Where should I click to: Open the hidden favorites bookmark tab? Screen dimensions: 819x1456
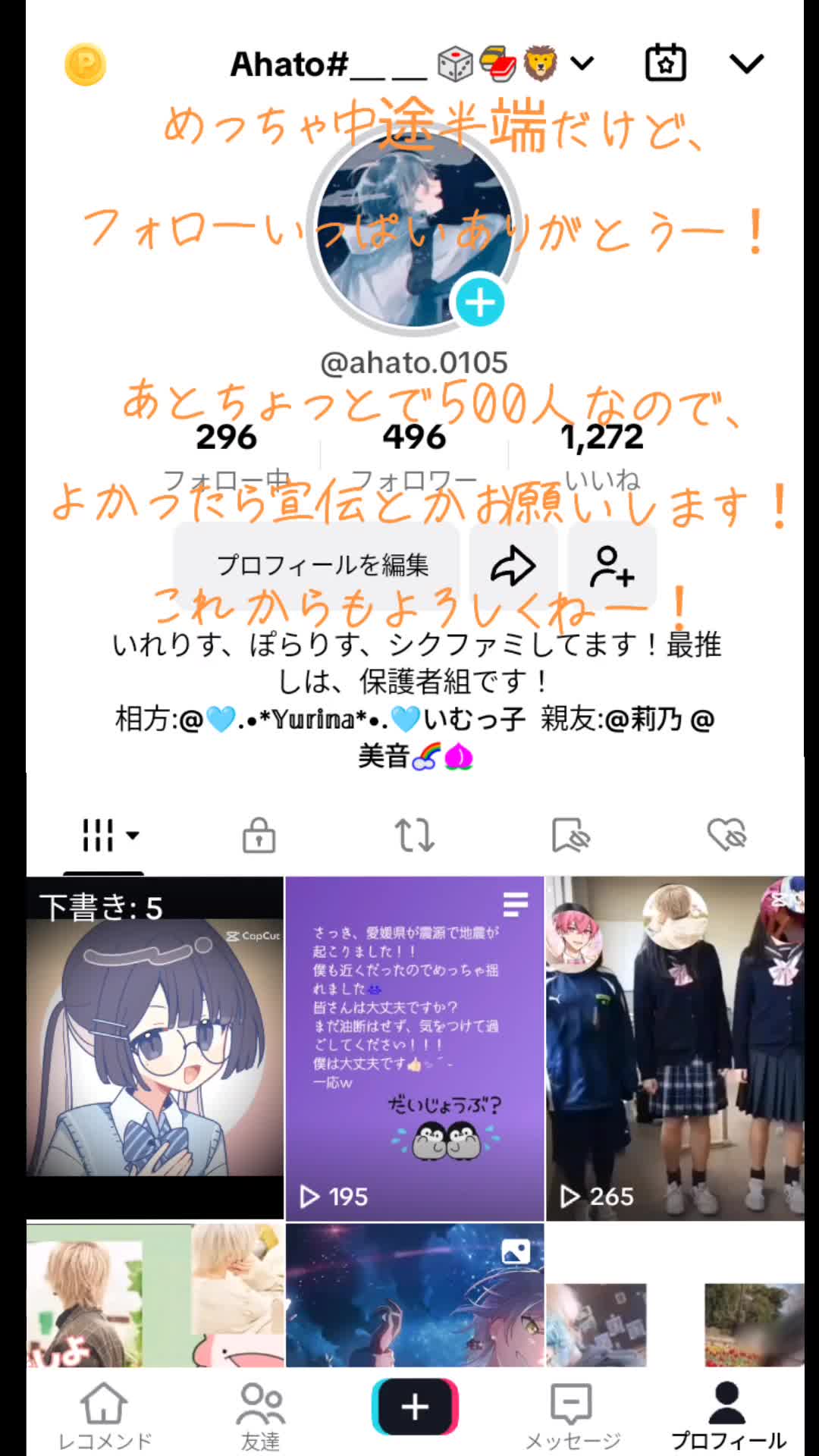click(x=570, y=836)
